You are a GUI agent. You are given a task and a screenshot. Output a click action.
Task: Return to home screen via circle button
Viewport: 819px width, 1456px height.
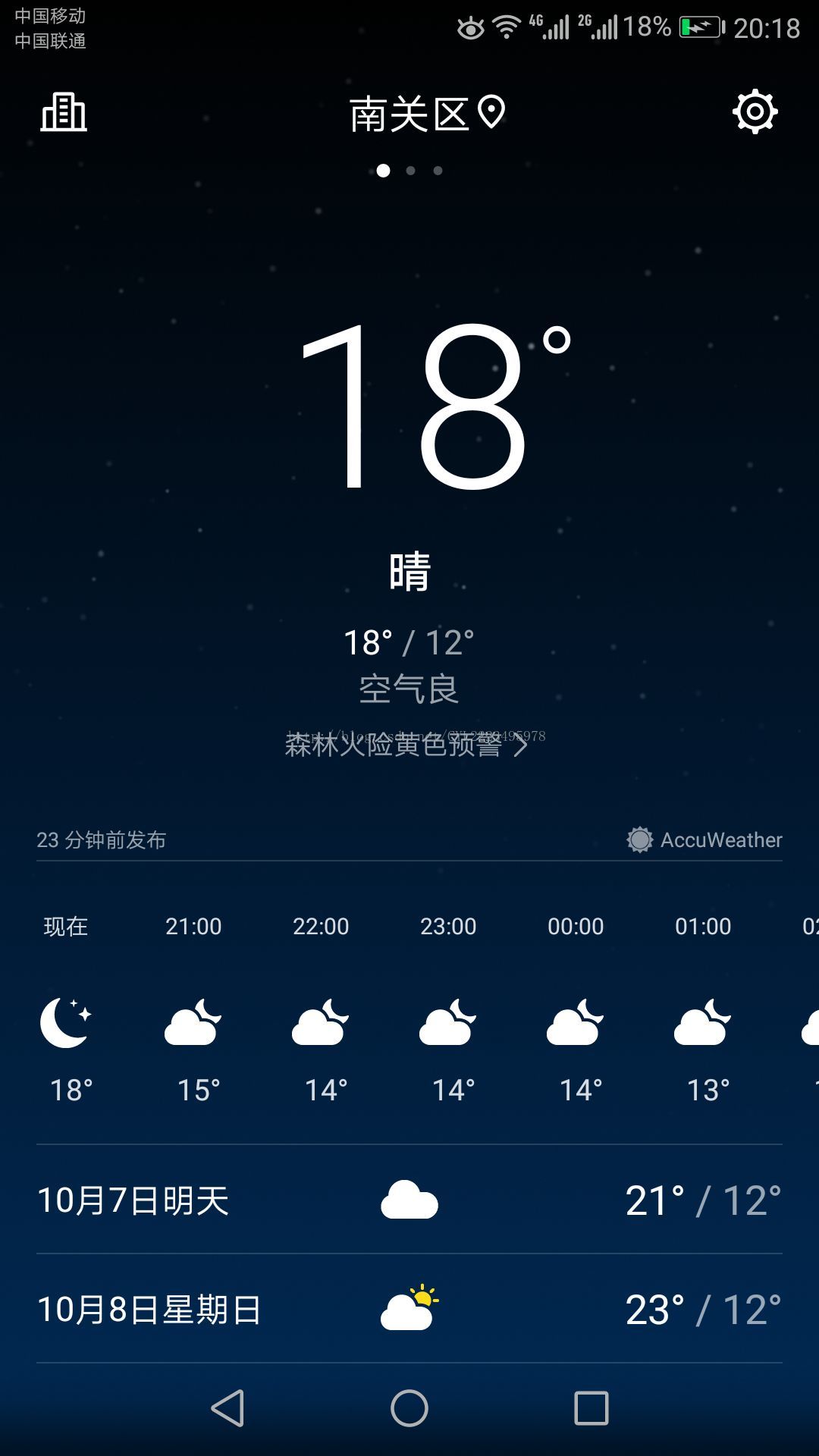409,1408
